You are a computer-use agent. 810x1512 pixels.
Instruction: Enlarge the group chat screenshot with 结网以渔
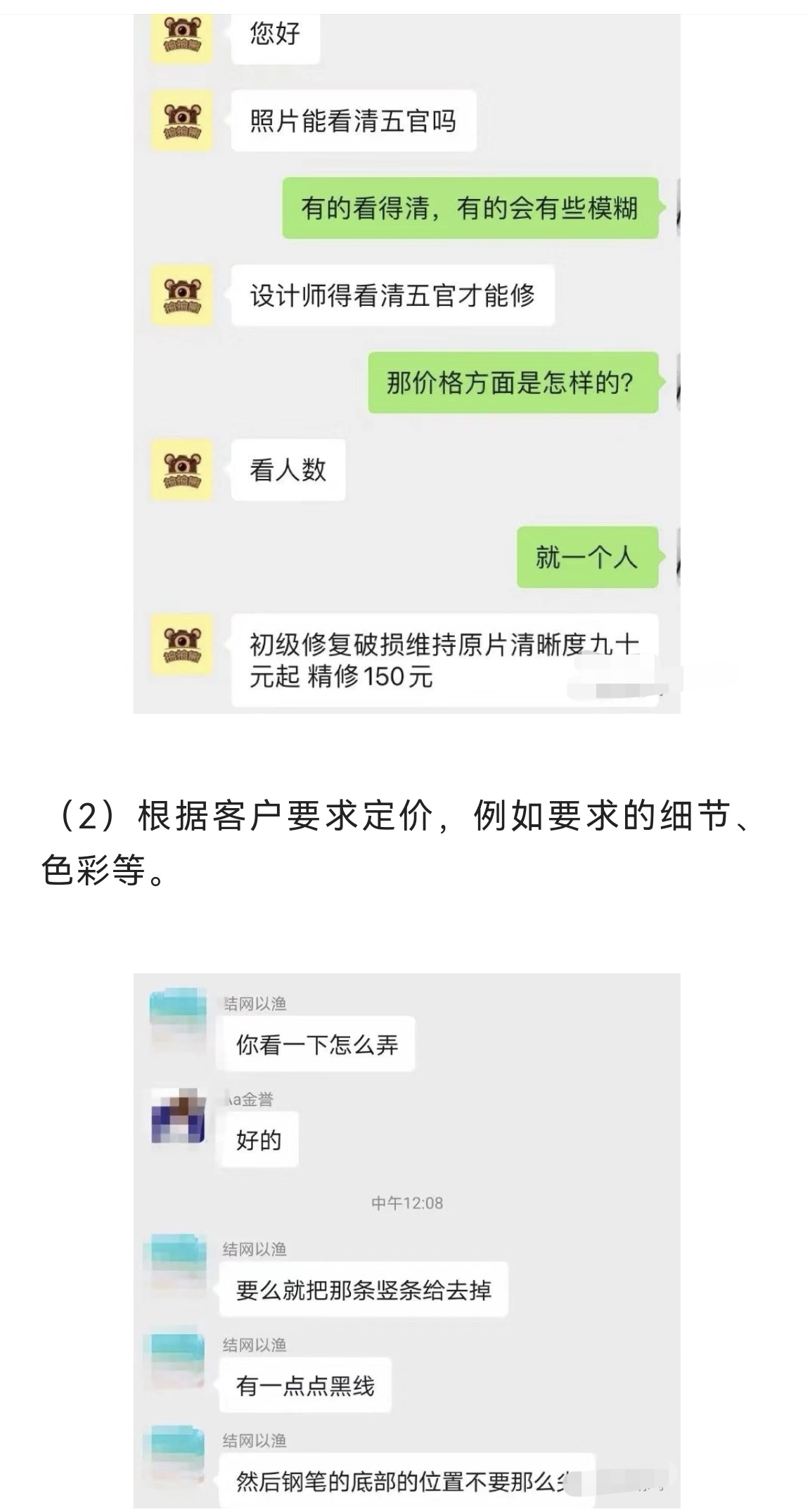pos(406,1241)
